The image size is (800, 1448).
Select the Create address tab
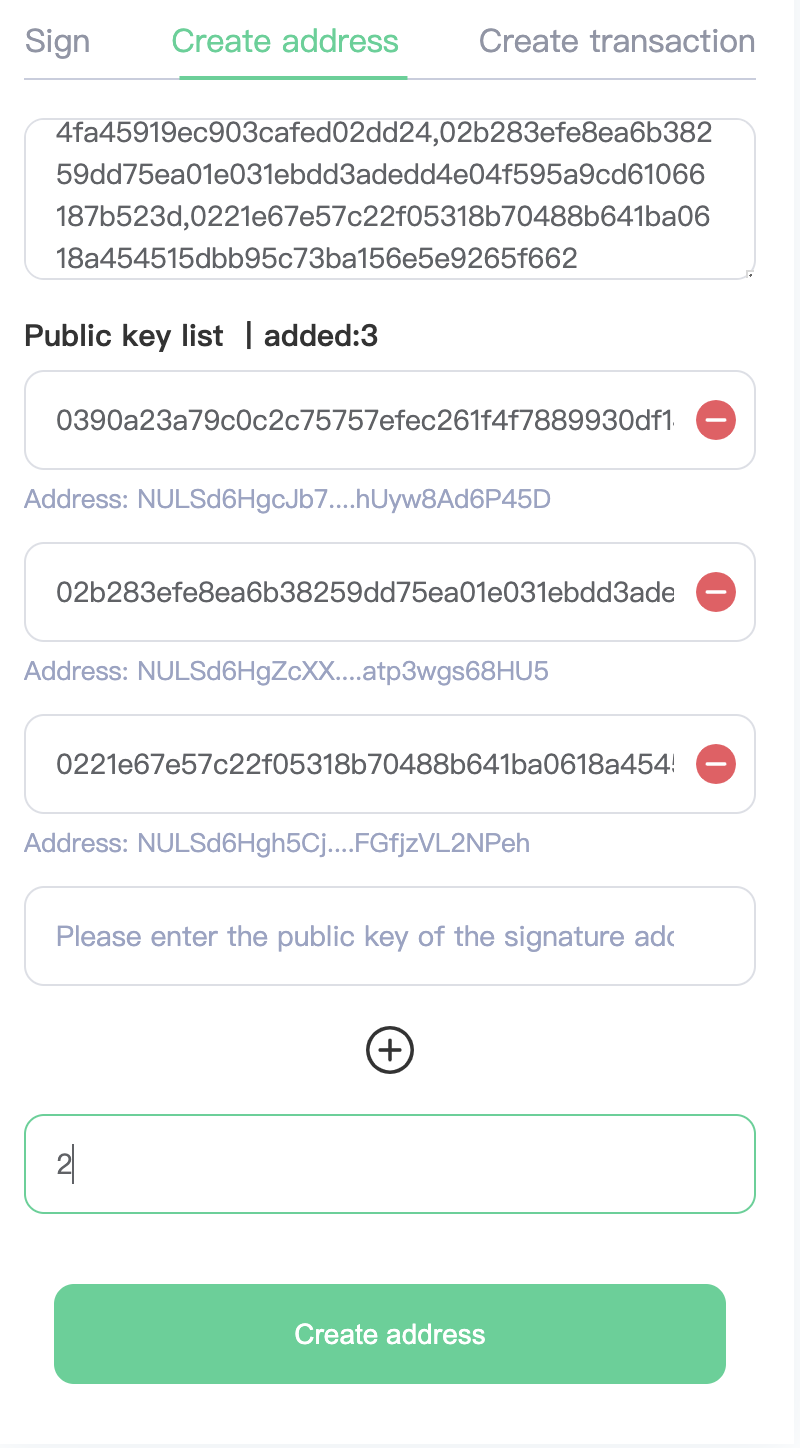[285, 42]
